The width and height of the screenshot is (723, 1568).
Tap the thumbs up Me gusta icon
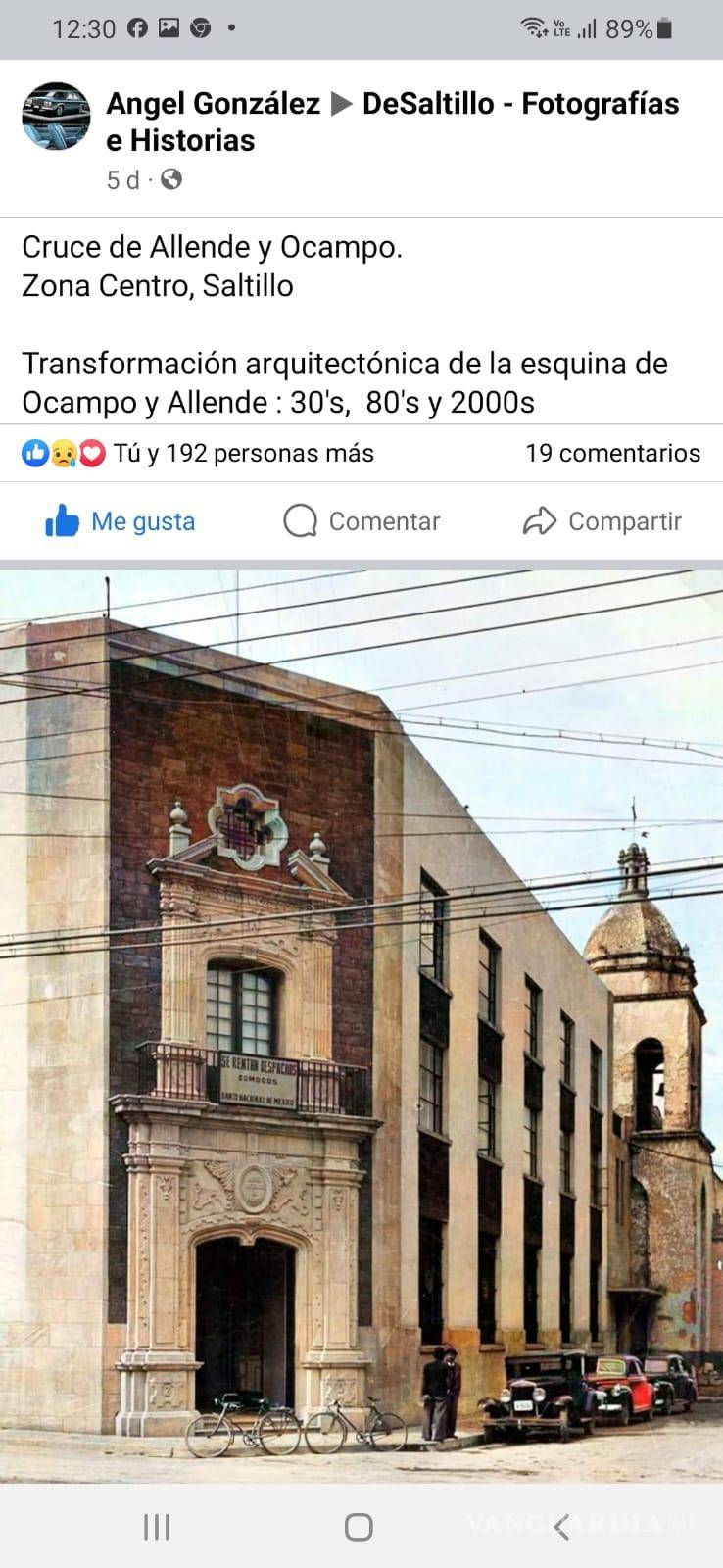pos(62,521)
